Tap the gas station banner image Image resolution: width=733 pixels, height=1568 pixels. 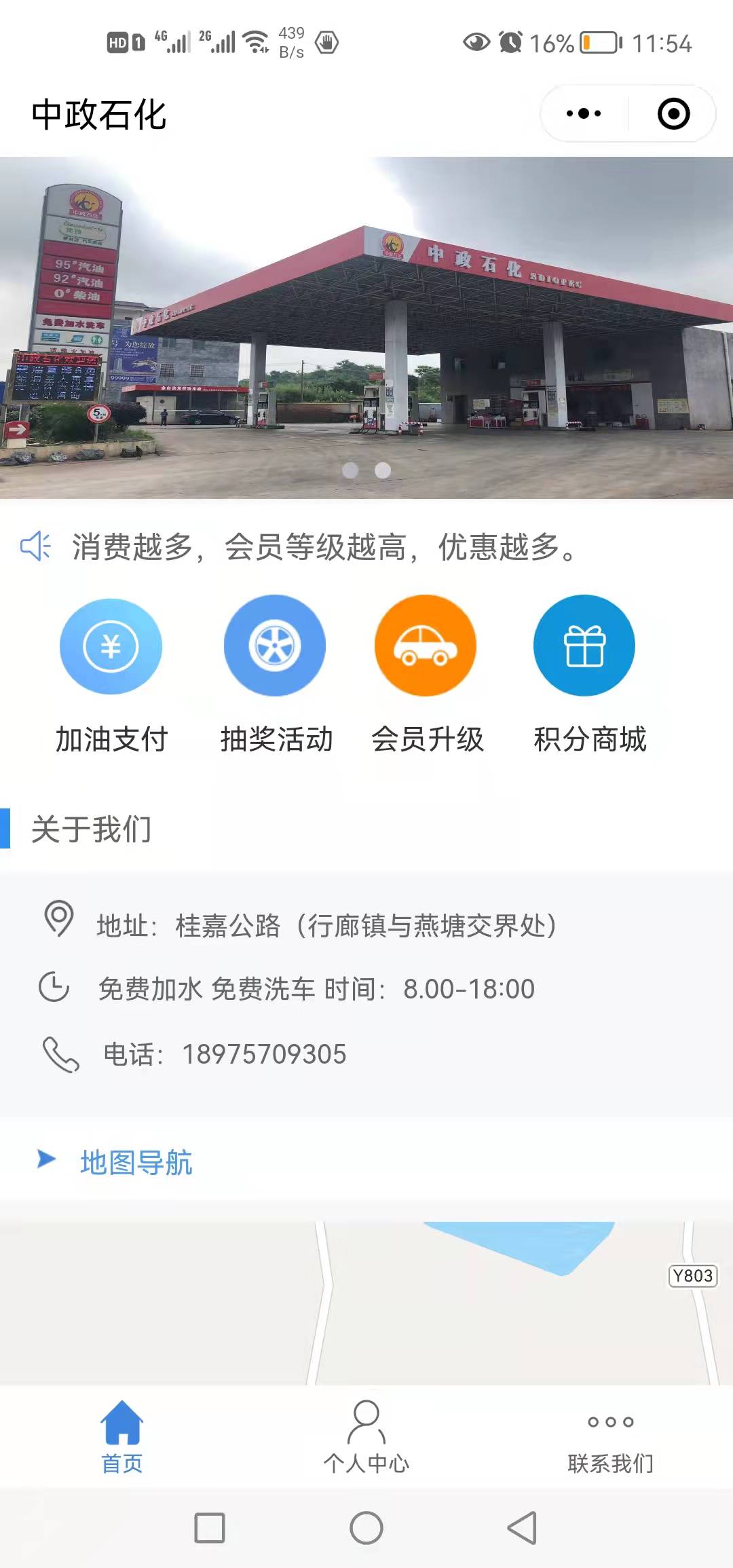(366, 326)
